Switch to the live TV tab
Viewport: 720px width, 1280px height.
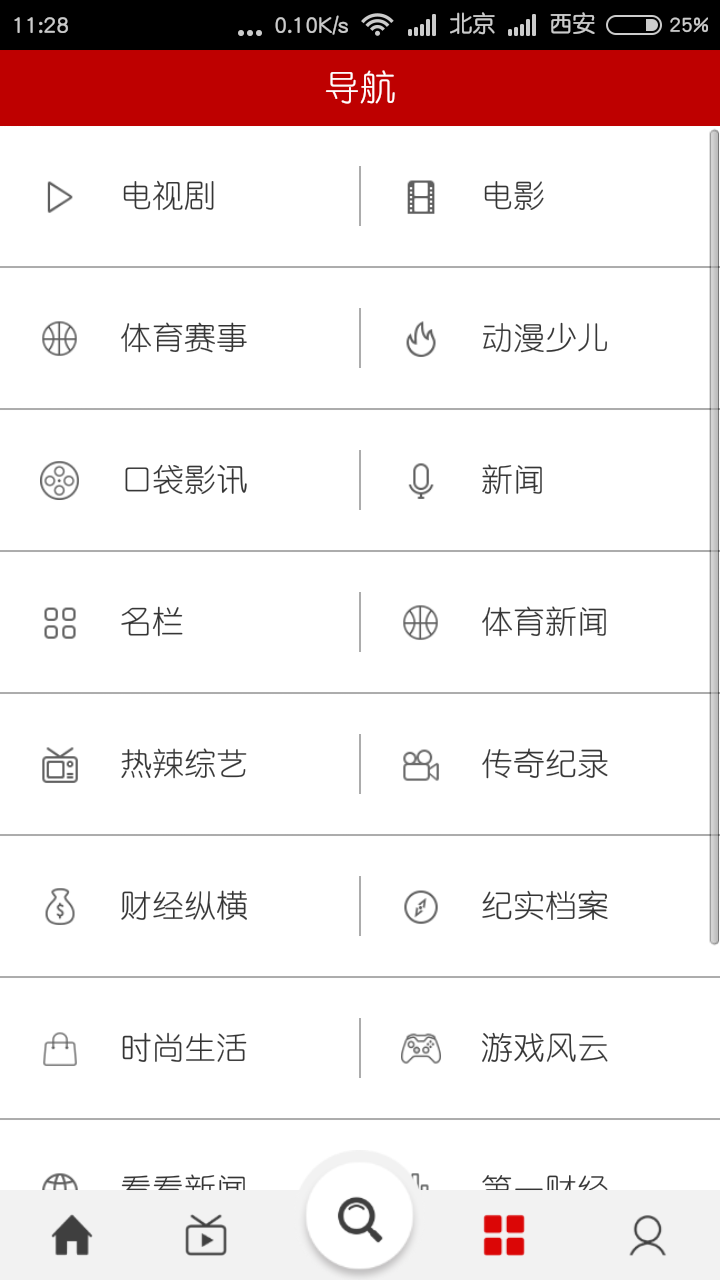(206, 1236)
